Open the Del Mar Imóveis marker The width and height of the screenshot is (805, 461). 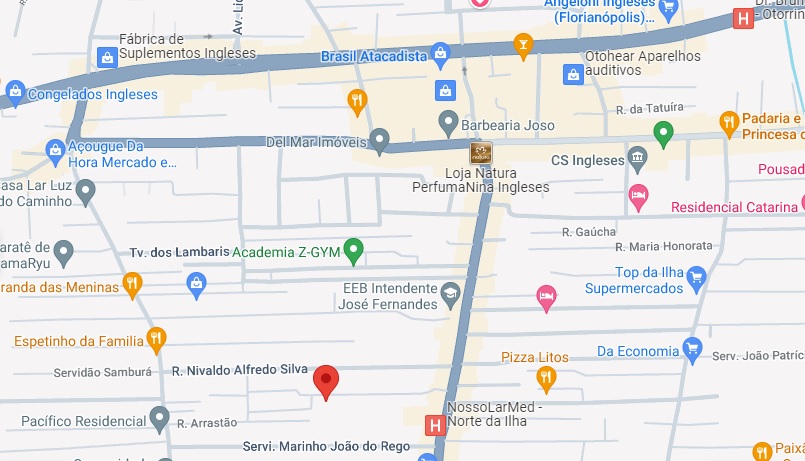tap(379, 140)
